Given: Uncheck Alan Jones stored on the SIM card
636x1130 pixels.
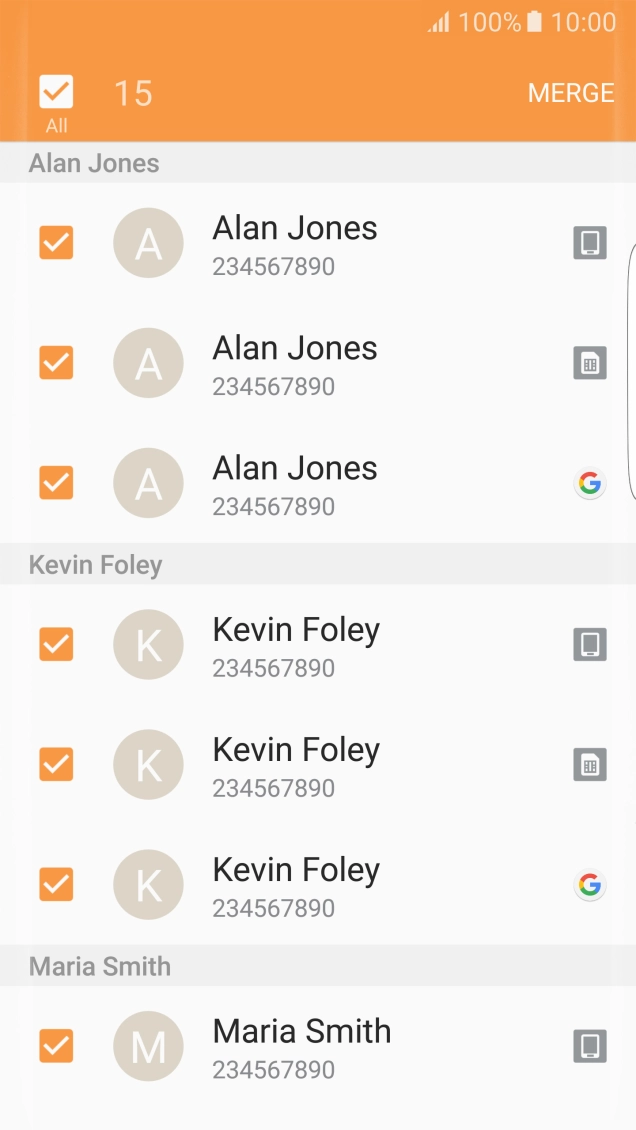Looking at the screenshot, I should pos(56,363).
